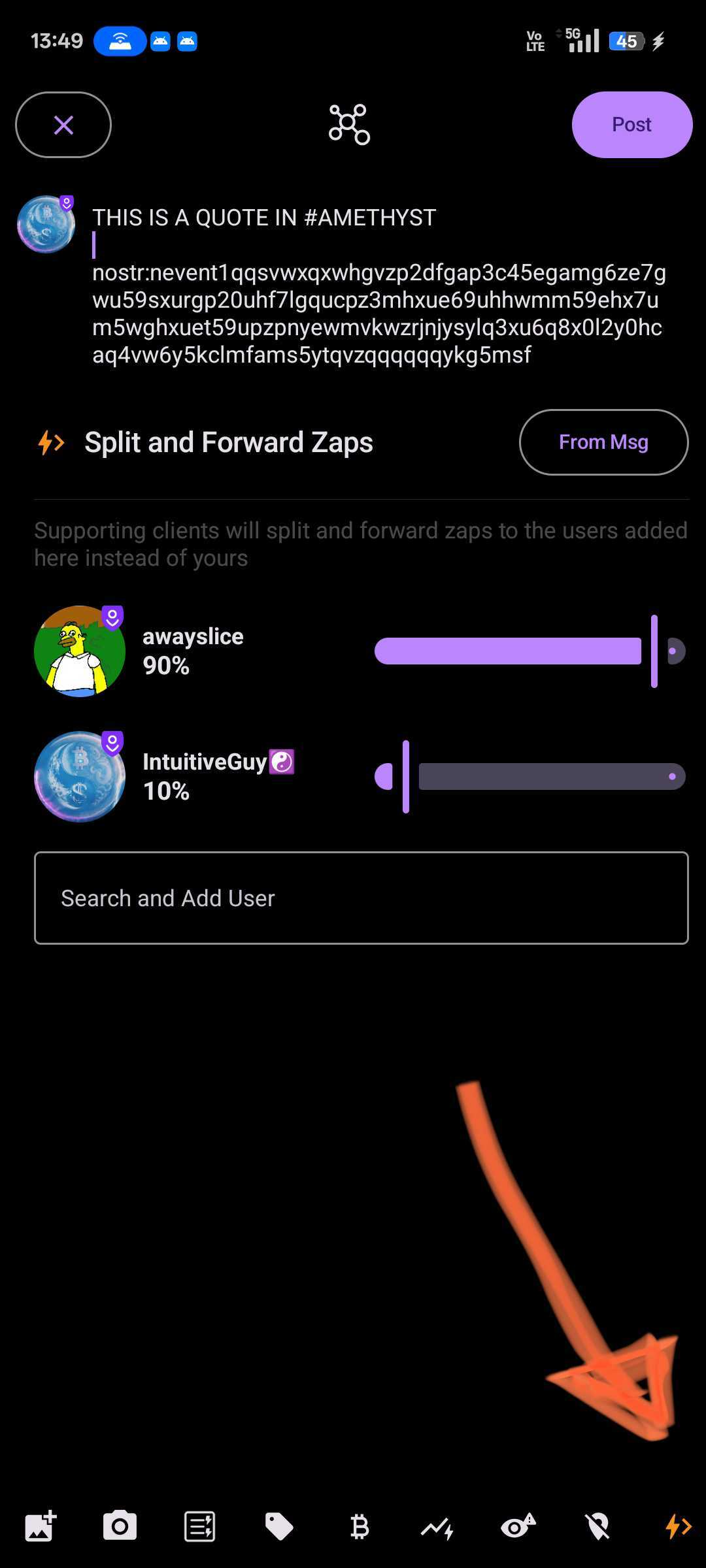The height and width of the screenshot is (1568, 706).
Task: Close the new post composer
Action: tap(63, 125)
